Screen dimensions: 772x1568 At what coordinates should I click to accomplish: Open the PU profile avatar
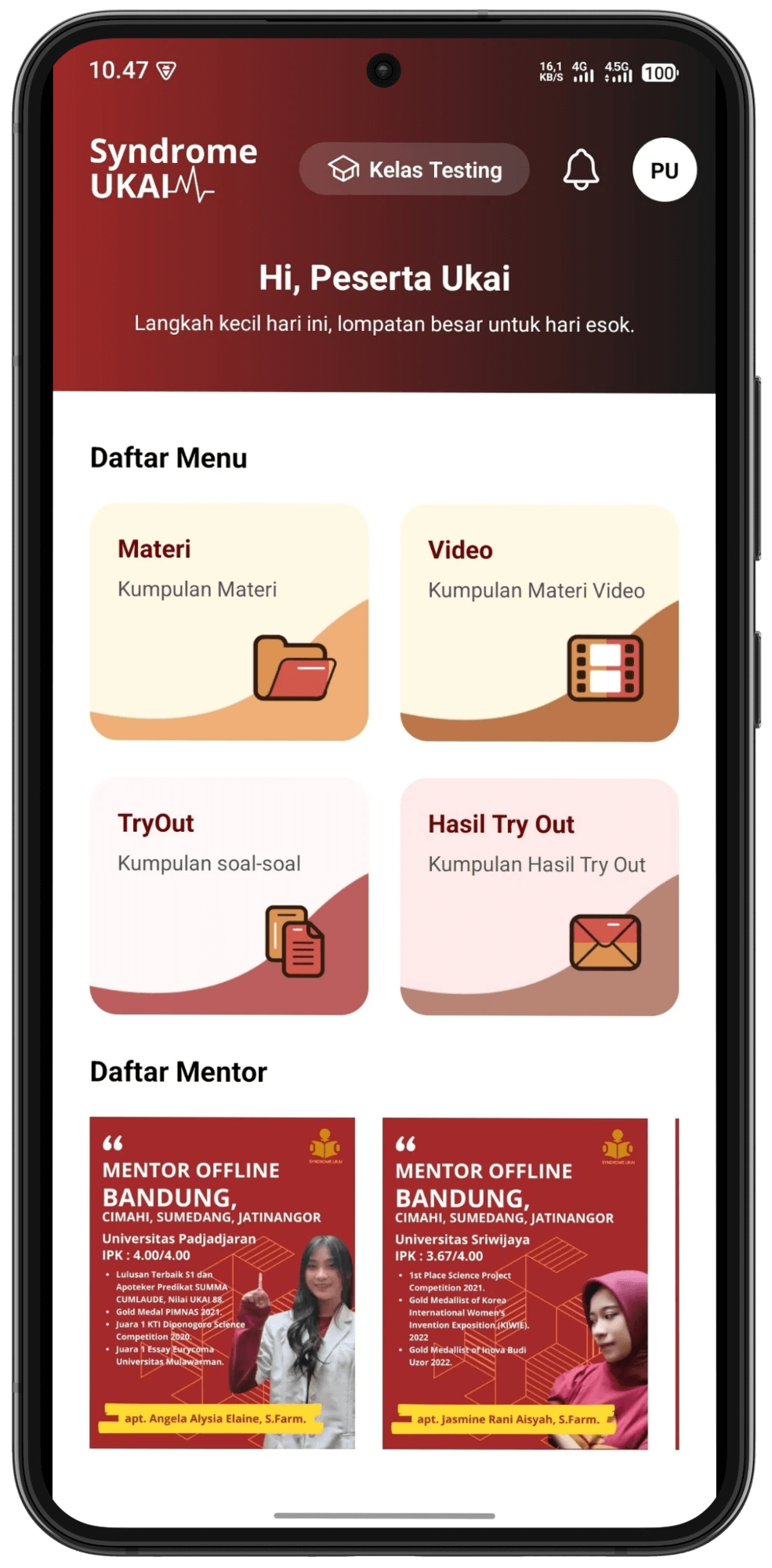[x=664, y=170]
